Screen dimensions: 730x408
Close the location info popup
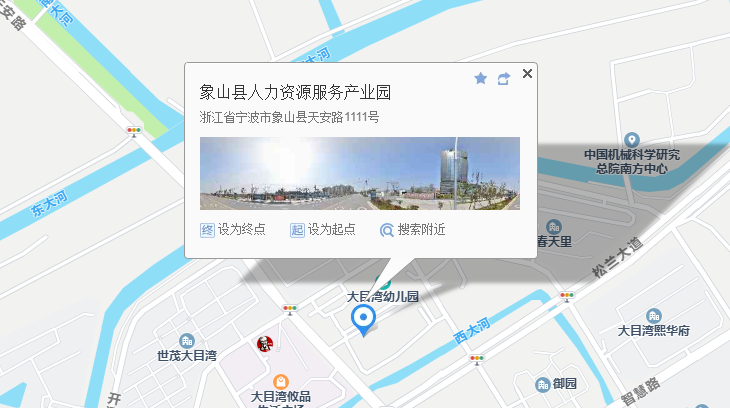tap(528, 73)
